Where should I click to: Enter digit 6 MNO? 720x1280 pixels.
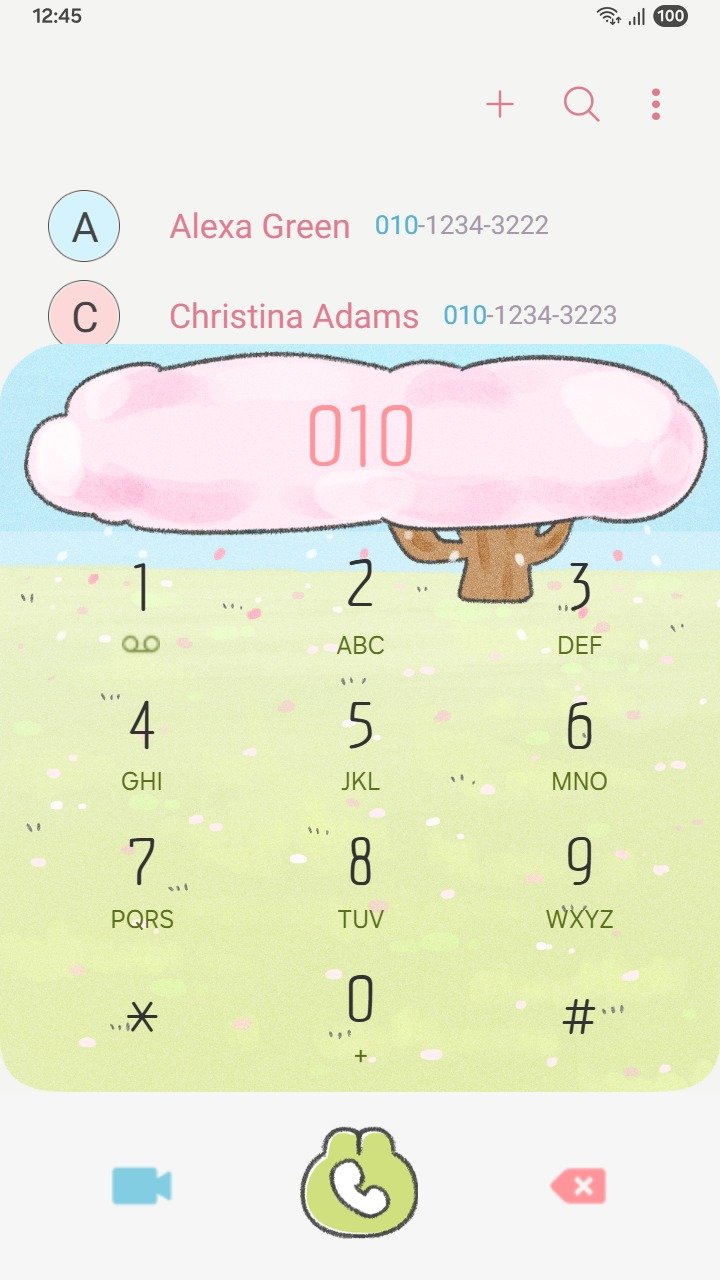tap(579, 741)
